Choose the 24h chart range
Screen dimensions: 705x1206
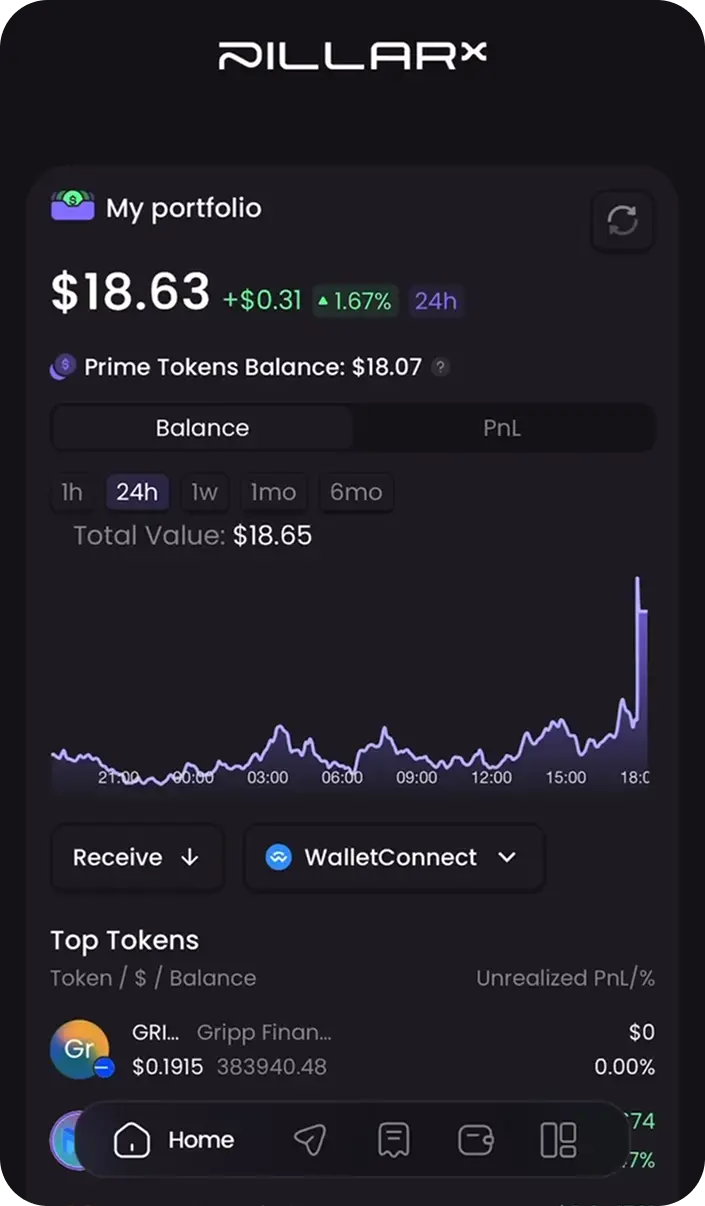[x=137, y=492]
